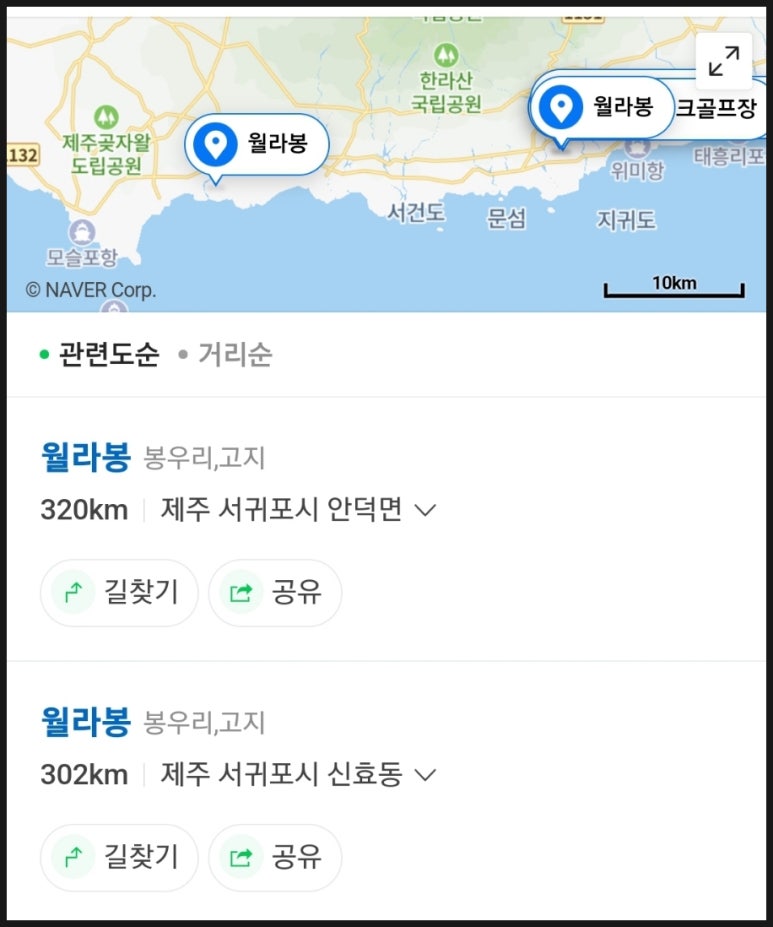Screen dimensions: 773x927
Task: Select the 월라봉 map pin near 제주곶자왈 도립공원
Action: [256, 145]
